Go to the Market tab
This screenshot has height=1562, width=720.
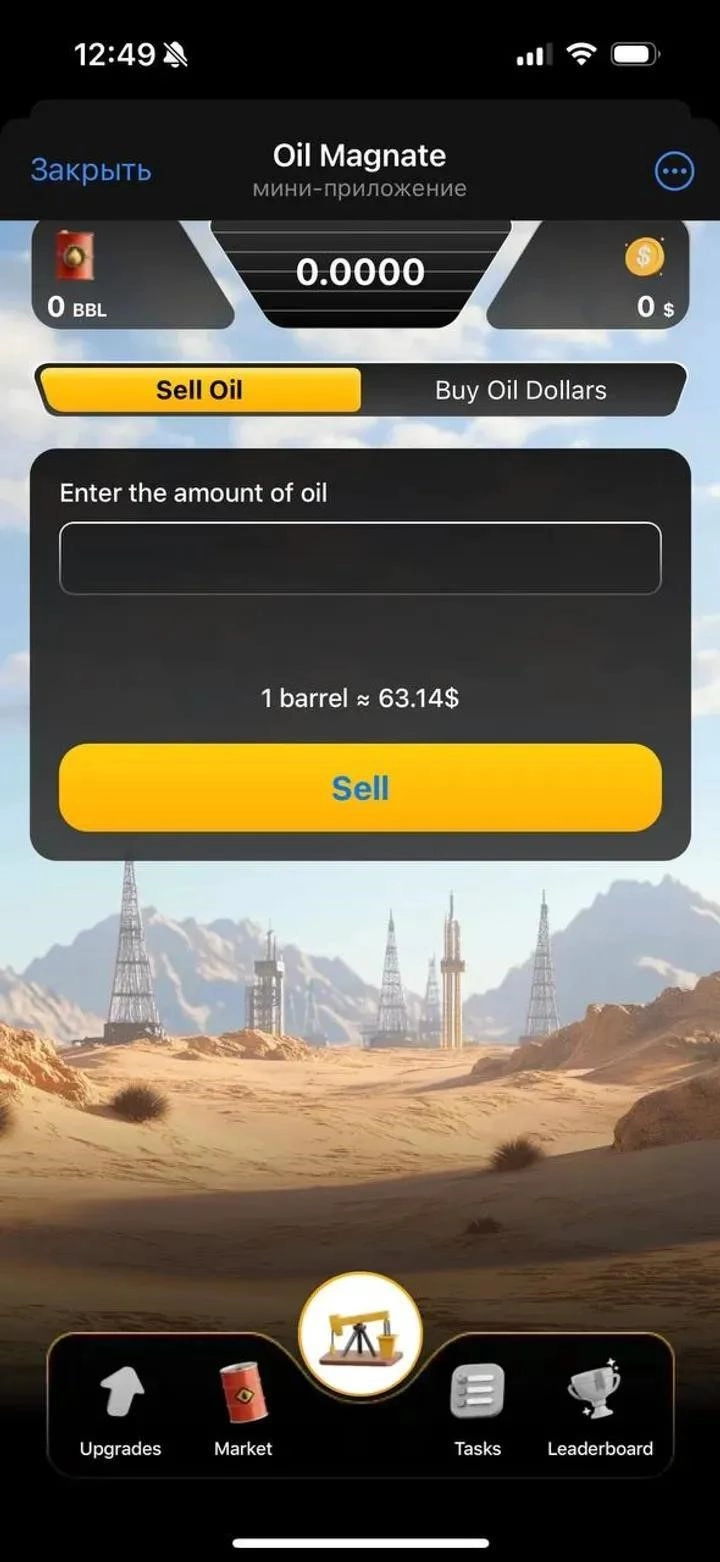coord(243,1408)
